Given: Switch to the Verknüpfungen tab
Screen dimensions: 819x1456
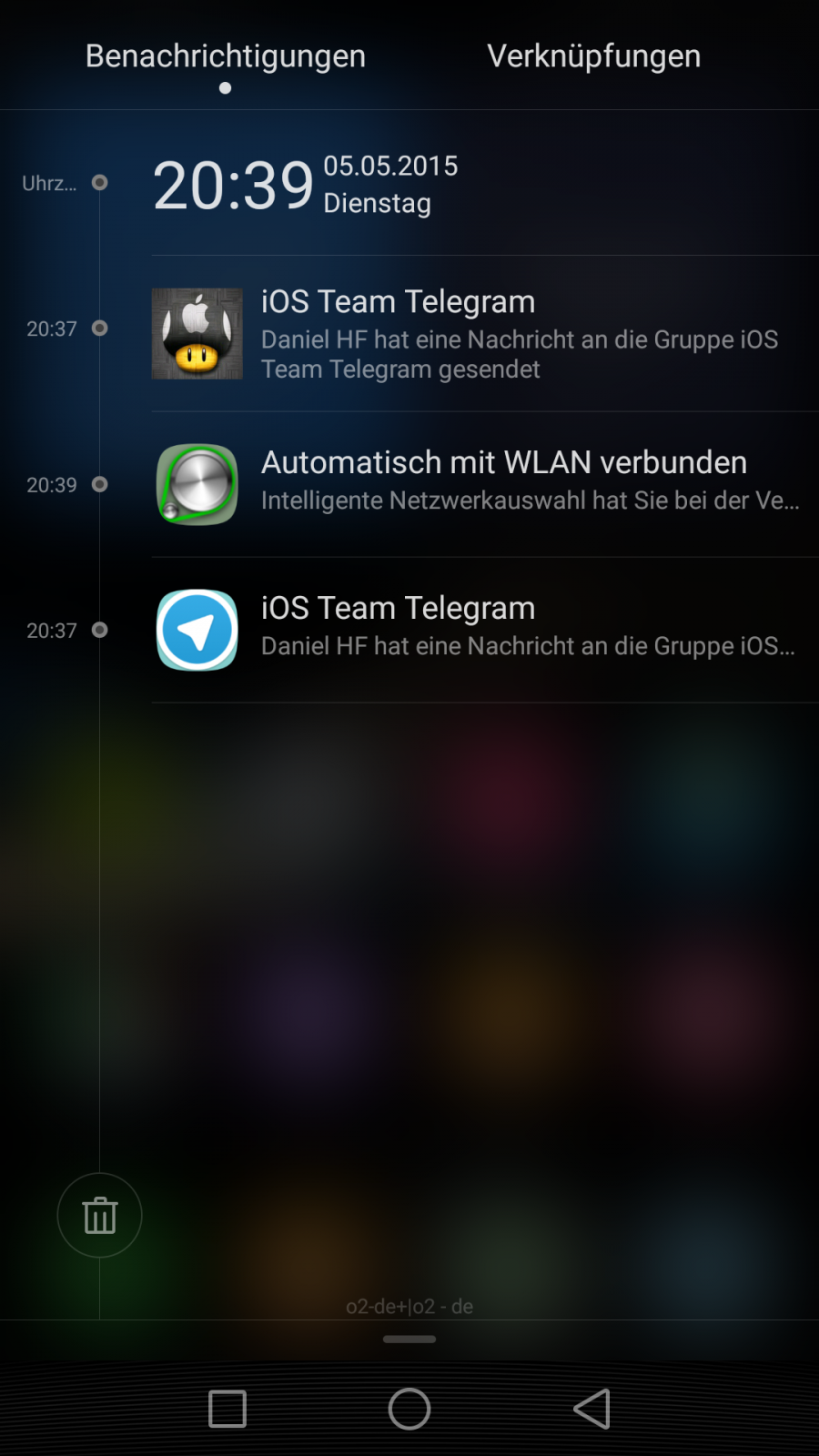Looking at the screenshot, I should pos(595,56).
